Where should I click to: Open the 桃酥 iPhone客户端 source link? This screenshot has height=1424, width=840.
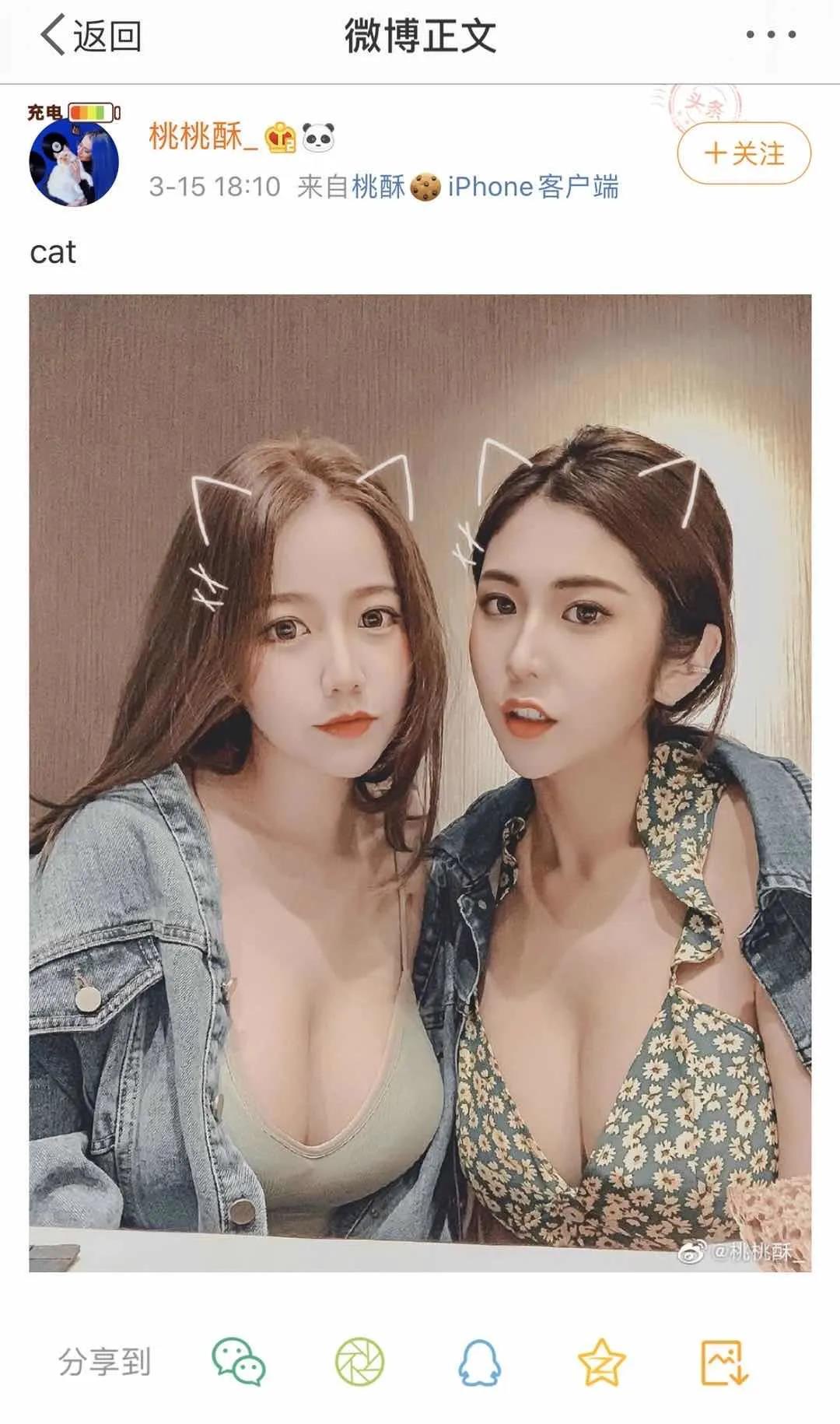[485, 188]
